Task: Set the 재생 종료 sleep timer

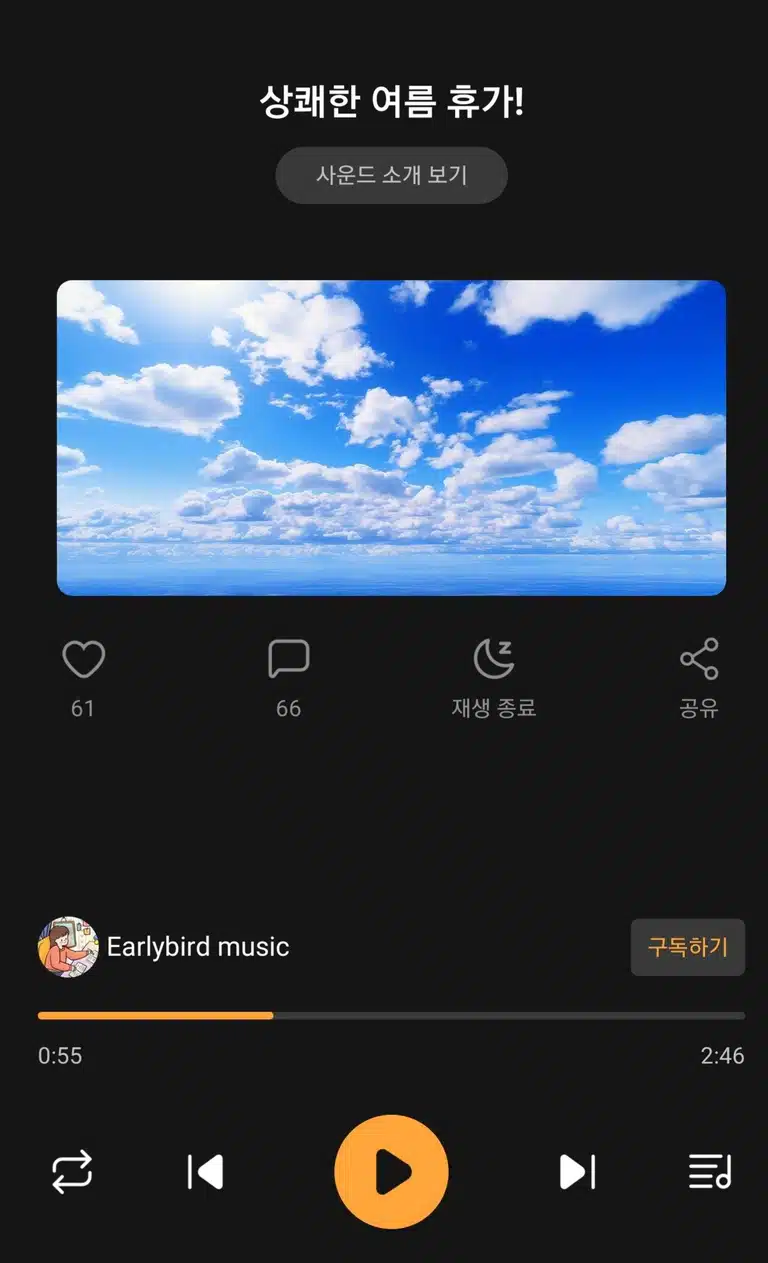Action: [x=494, y=659]
